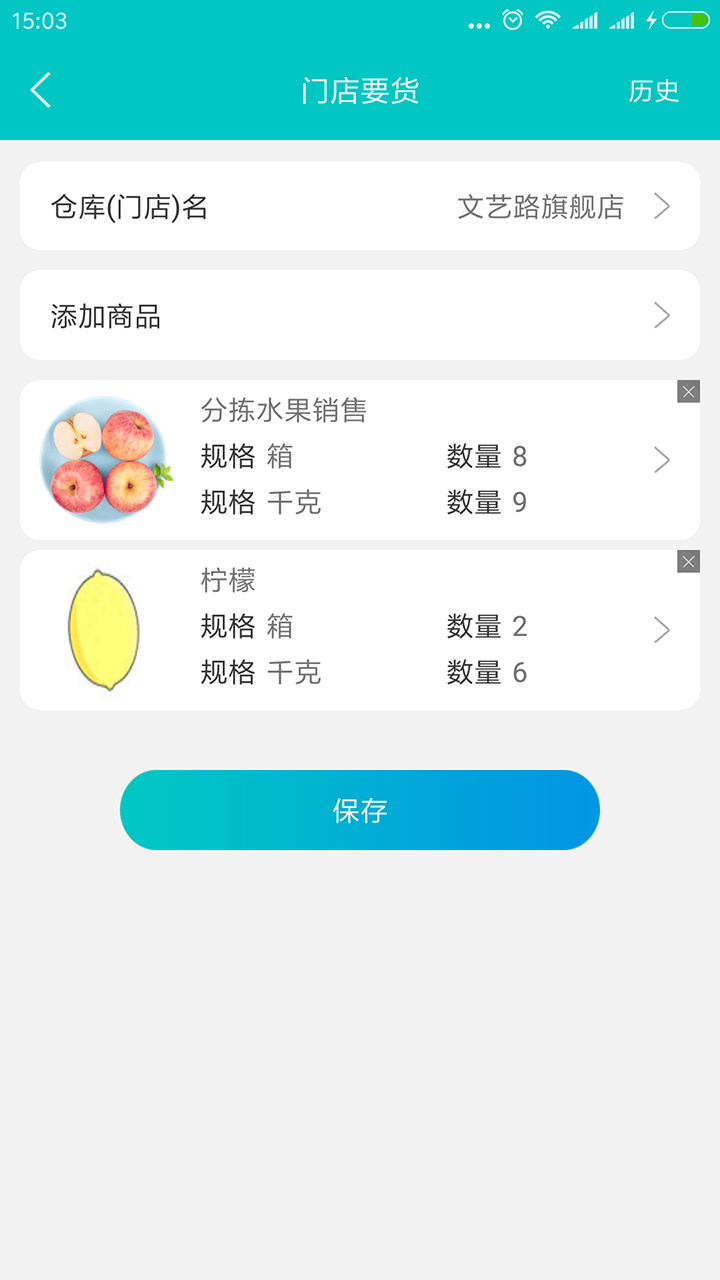Screen dimensions: 720x1280
Task: Select the 门店要货 title in the header
Action: point(360,90)
